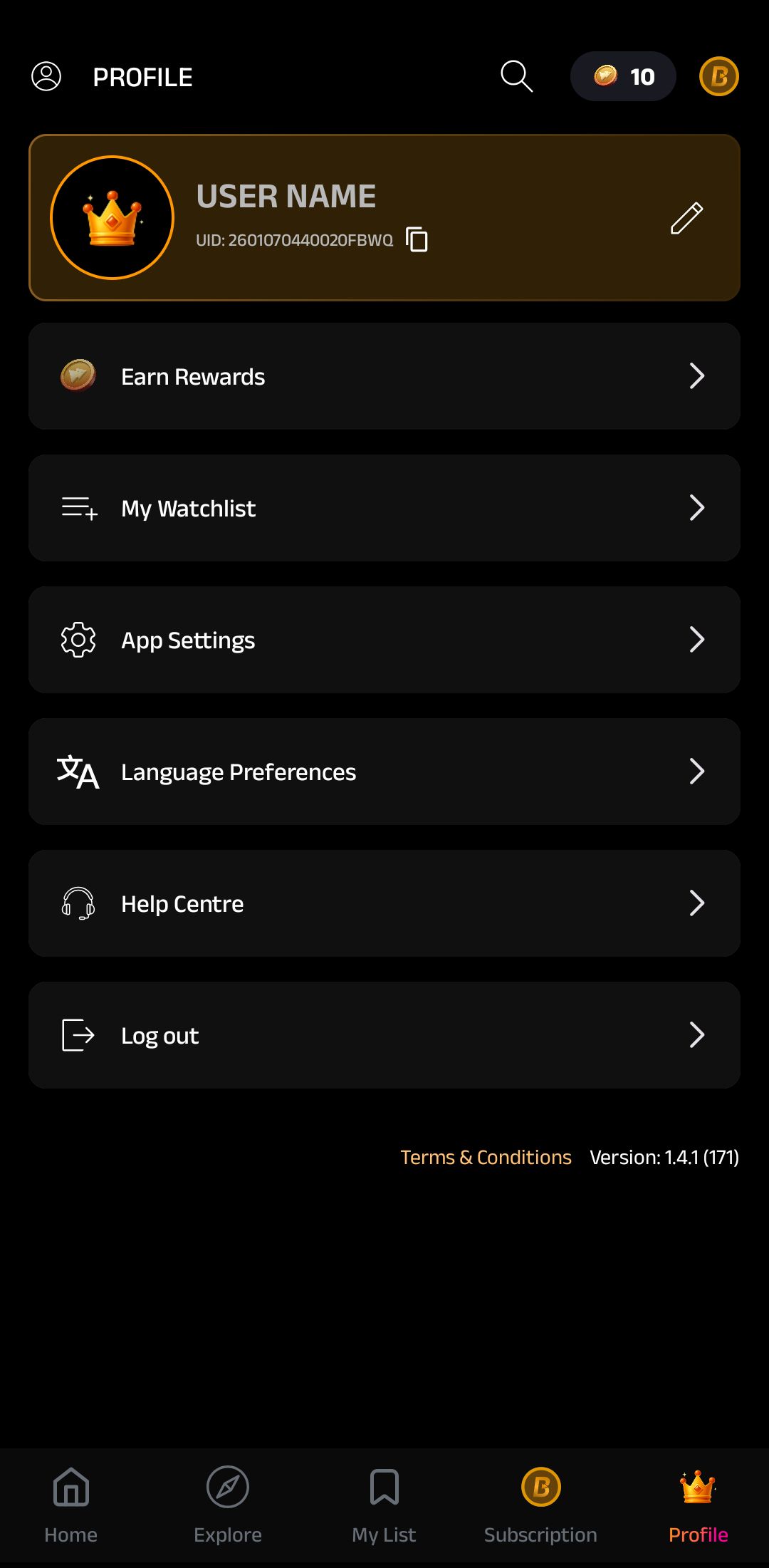The height and width of the screenshot is (1568, 769).
Task: Click the Subscription coin icon in bottom bar
Action: click(x=541, y=1483)
